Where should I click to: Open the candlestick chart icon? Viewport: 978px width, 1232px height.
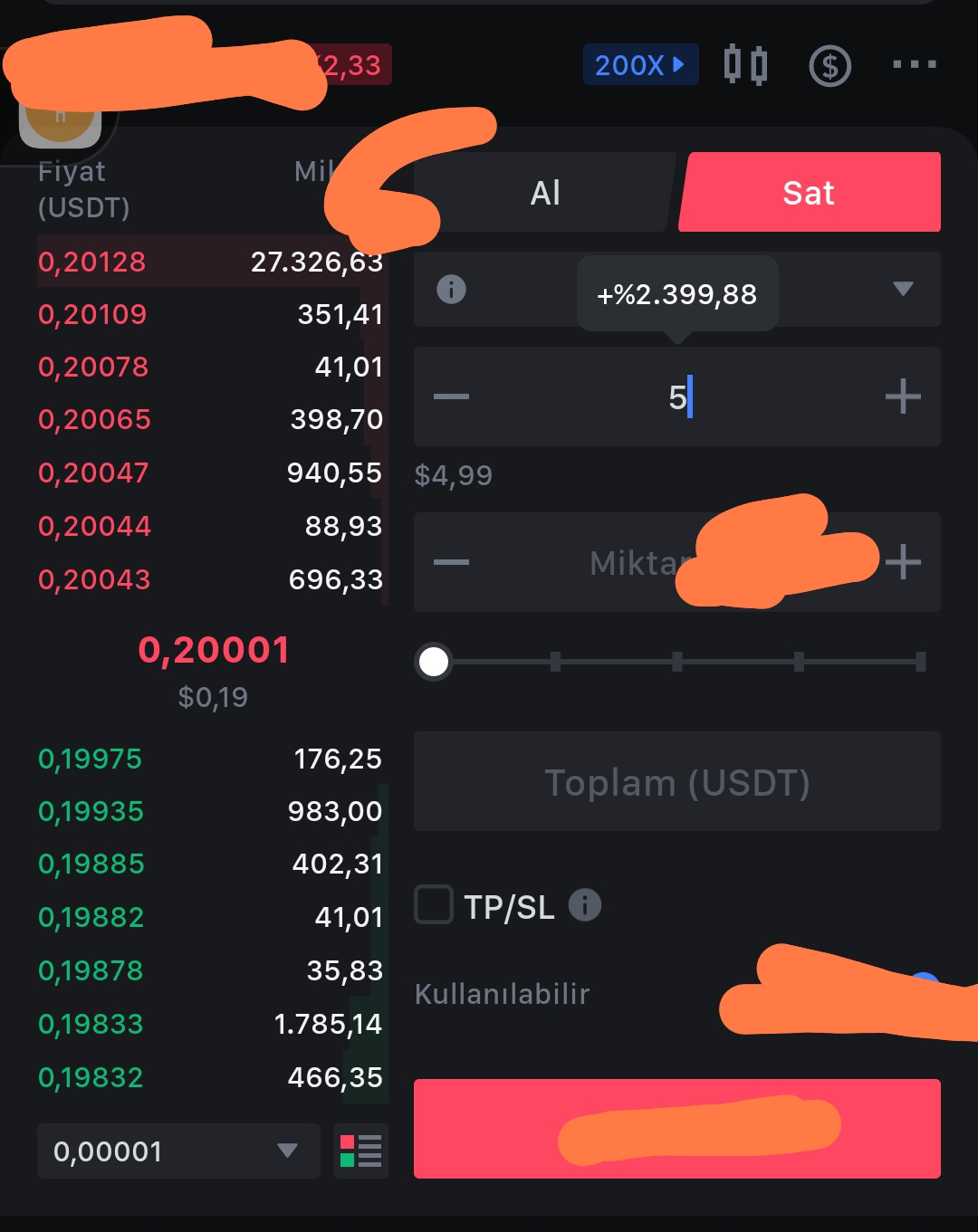(x=746, y=65)
